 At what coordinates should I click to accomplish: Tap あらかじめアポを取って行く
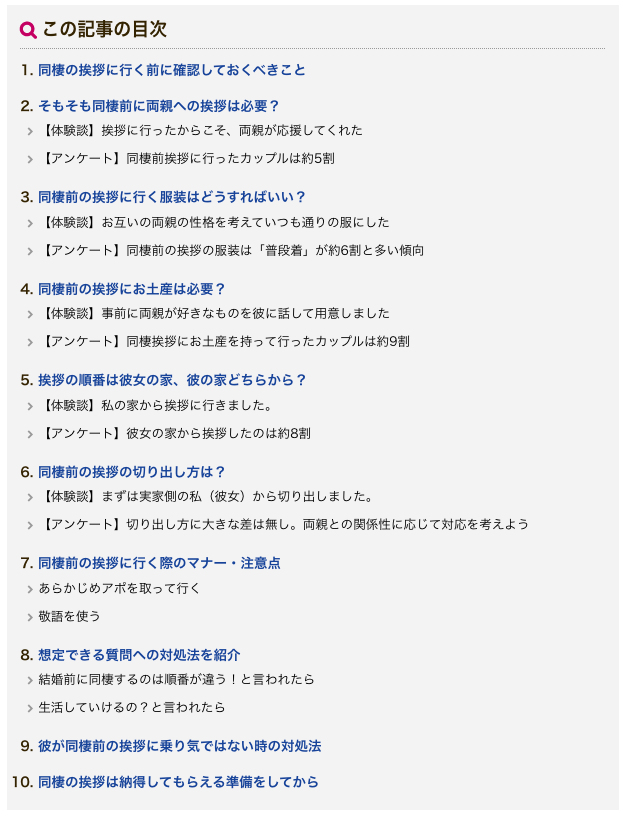[x=119, y=588]
